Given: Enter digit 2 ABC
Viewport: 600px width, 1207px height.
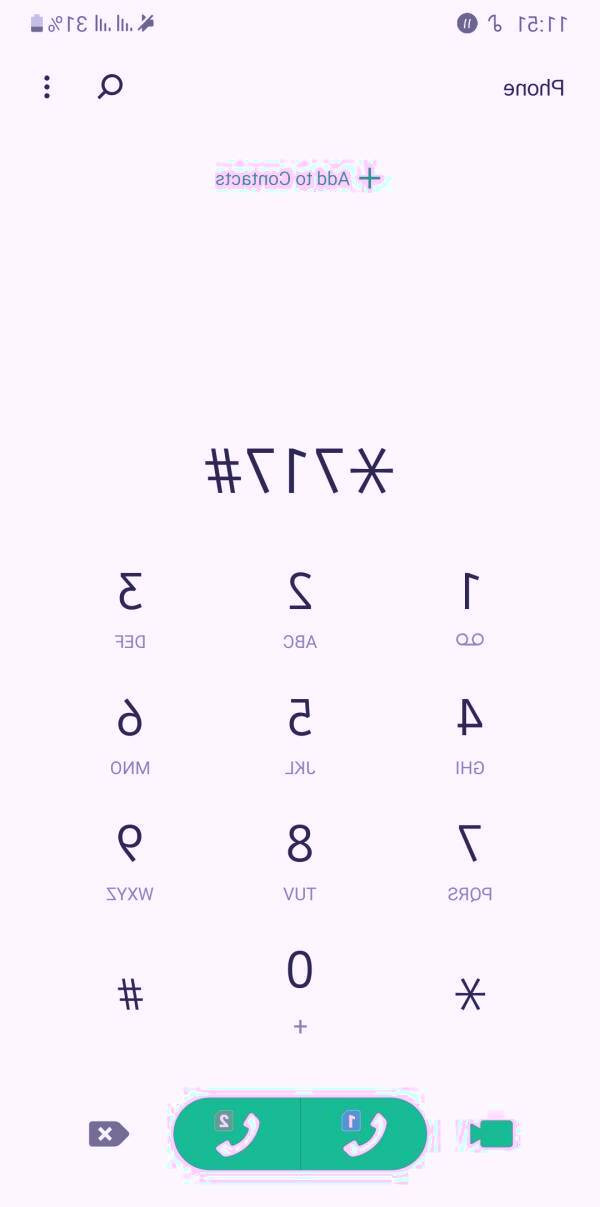Looking at the screenshot, I should 300,605.
